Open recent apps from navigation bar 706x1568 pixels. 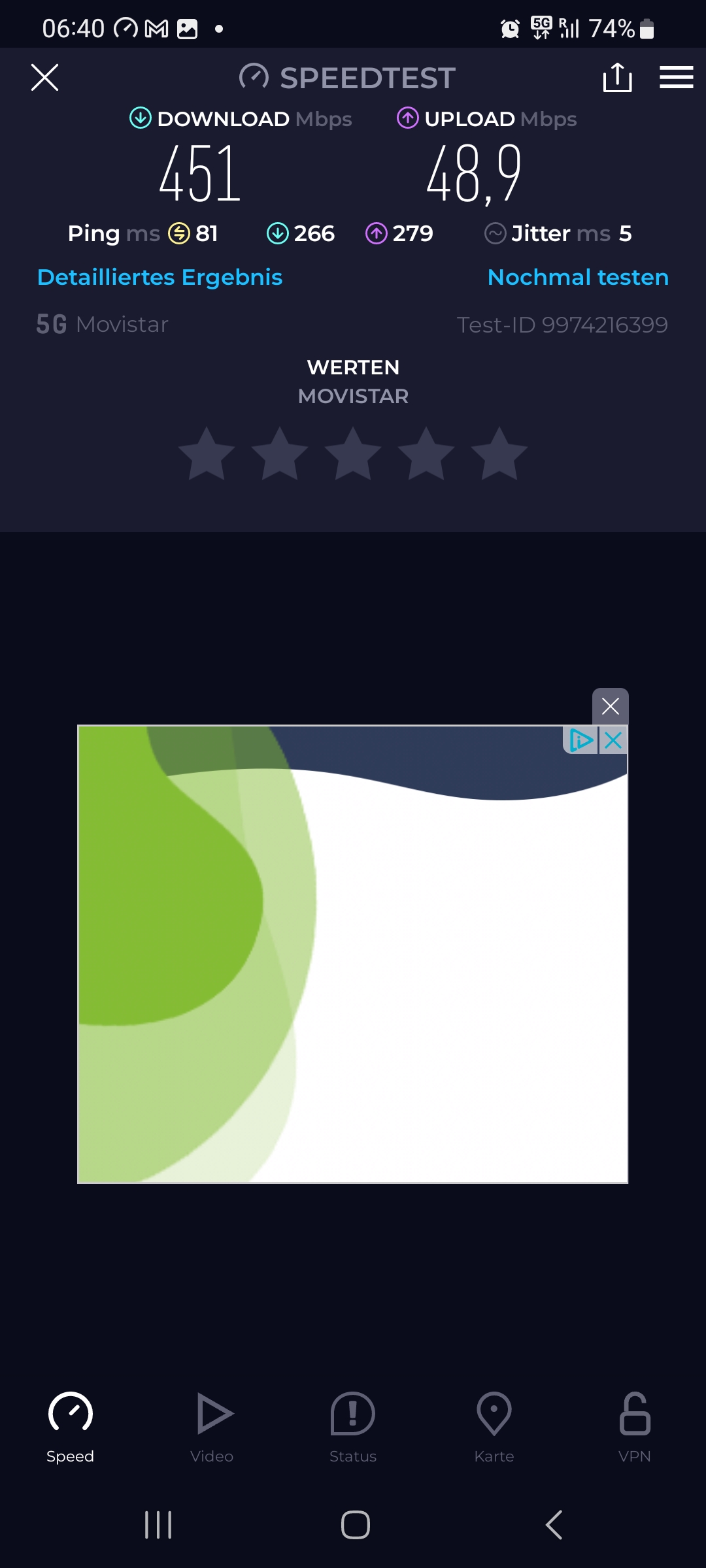click(158, 1526)
